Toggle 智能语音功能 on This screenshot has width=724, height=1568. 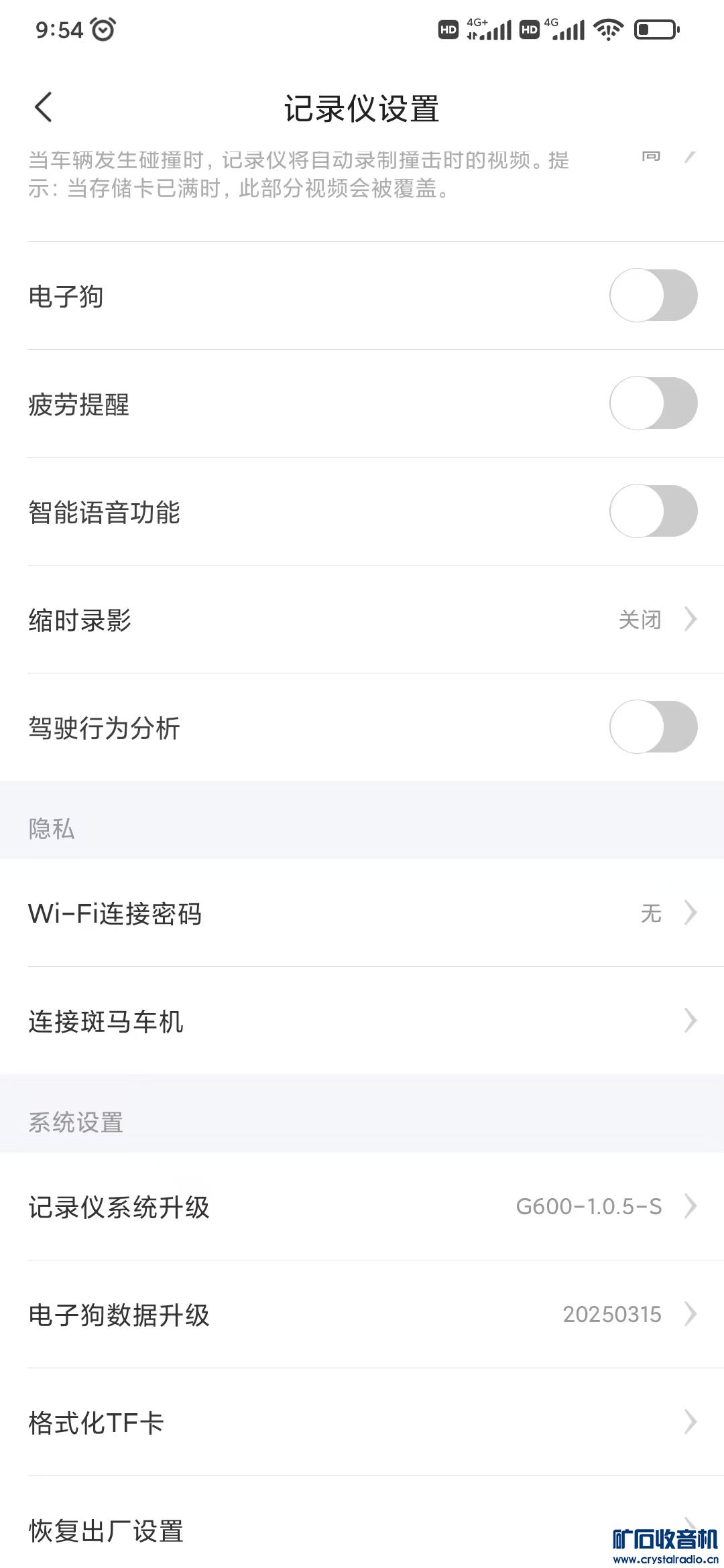(x=653, y=511)
